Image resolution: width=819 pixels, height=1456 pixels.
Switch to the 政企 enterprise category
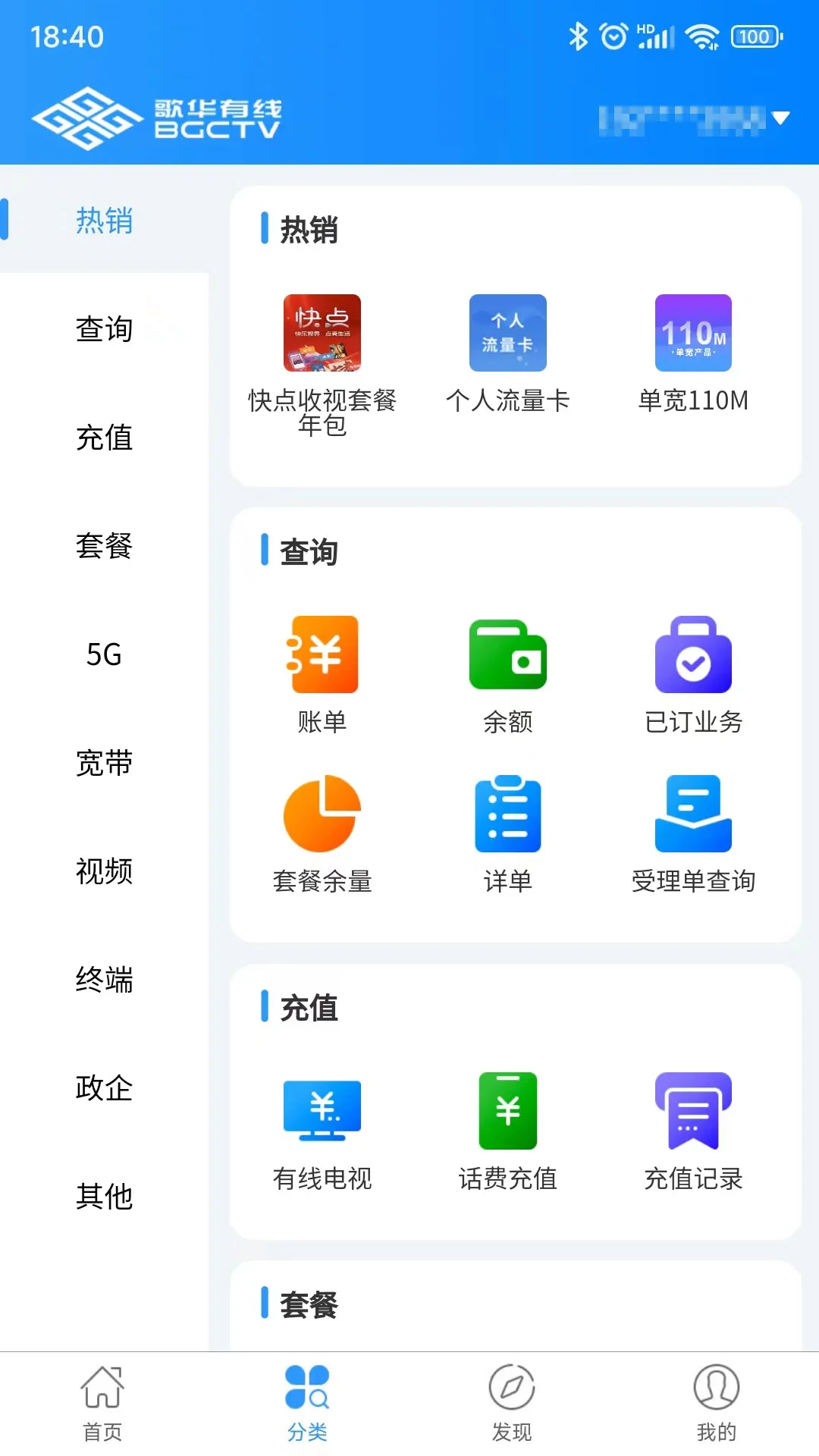pyautogui.click(x=104, y=1089)
